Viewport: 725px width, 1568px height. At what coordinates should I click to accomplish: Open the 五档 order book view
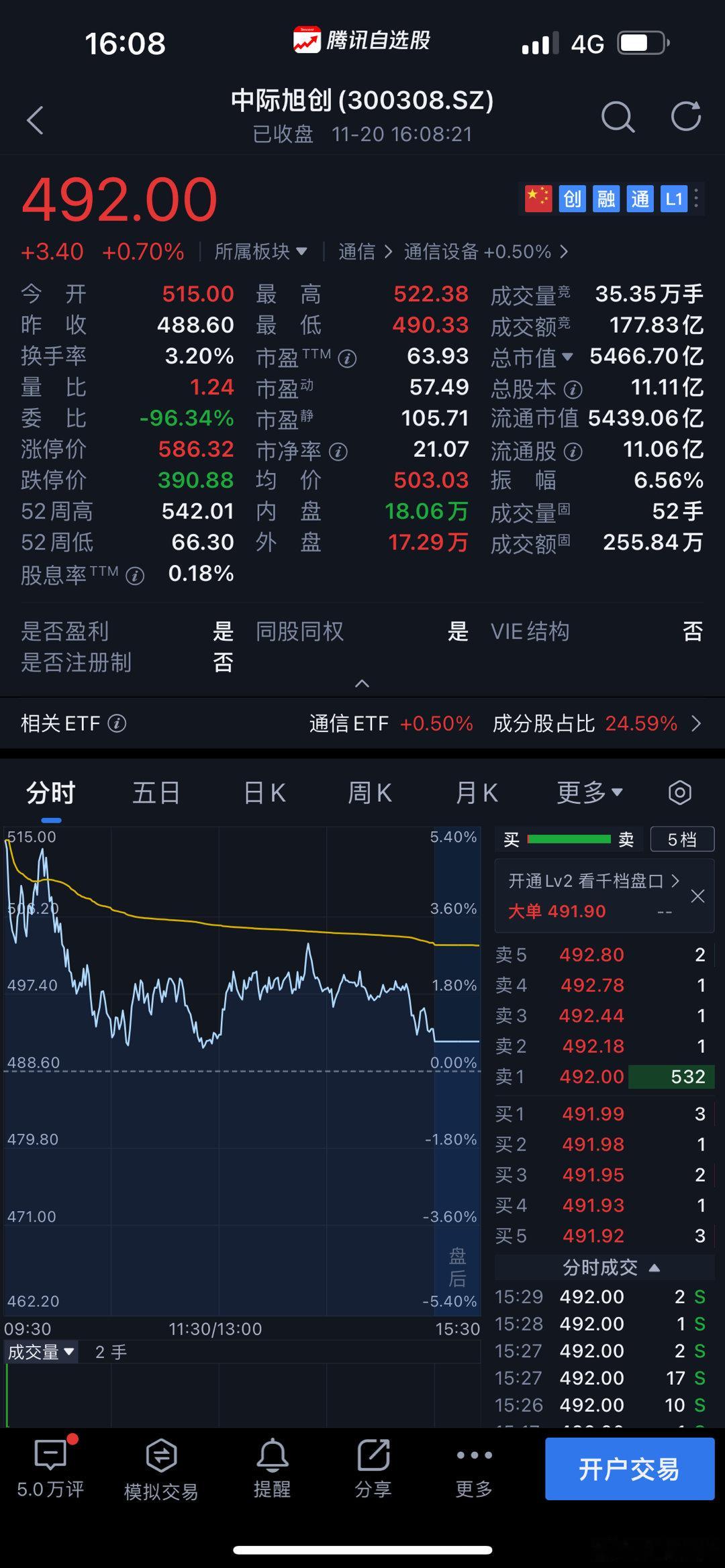[x=682, y=839]
